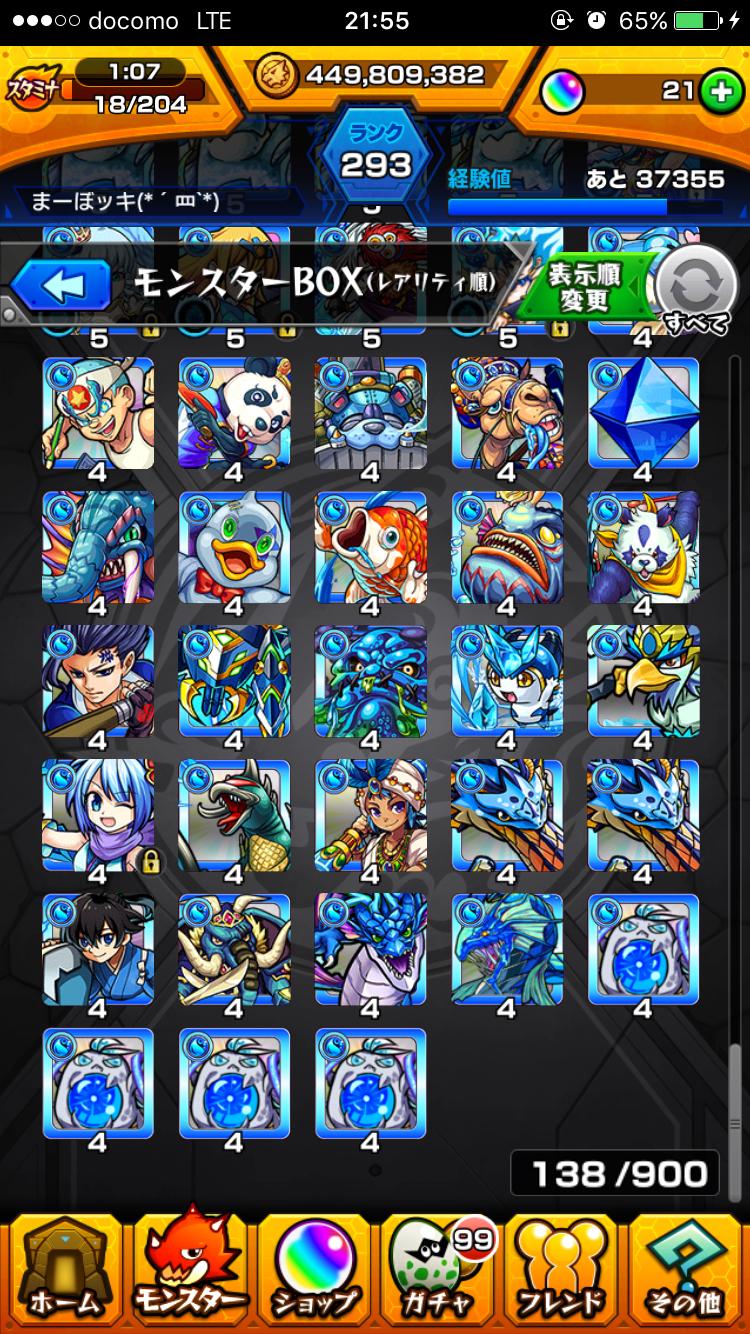
Task: Add orbs with the green plus
Action: [x=718, y=92]
